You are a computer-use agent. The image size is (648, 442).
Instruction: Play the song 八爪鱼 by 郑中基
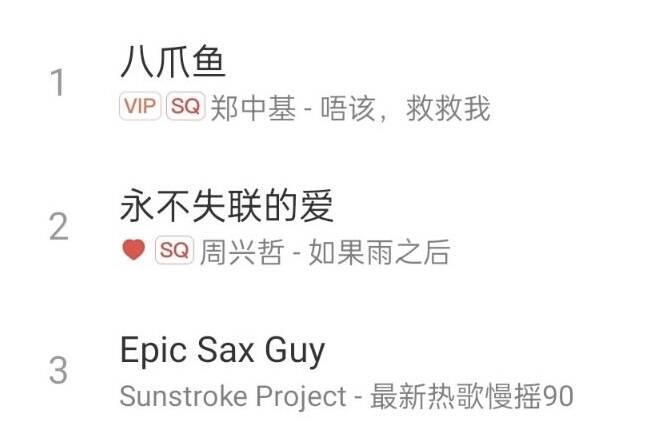[172, 64]
